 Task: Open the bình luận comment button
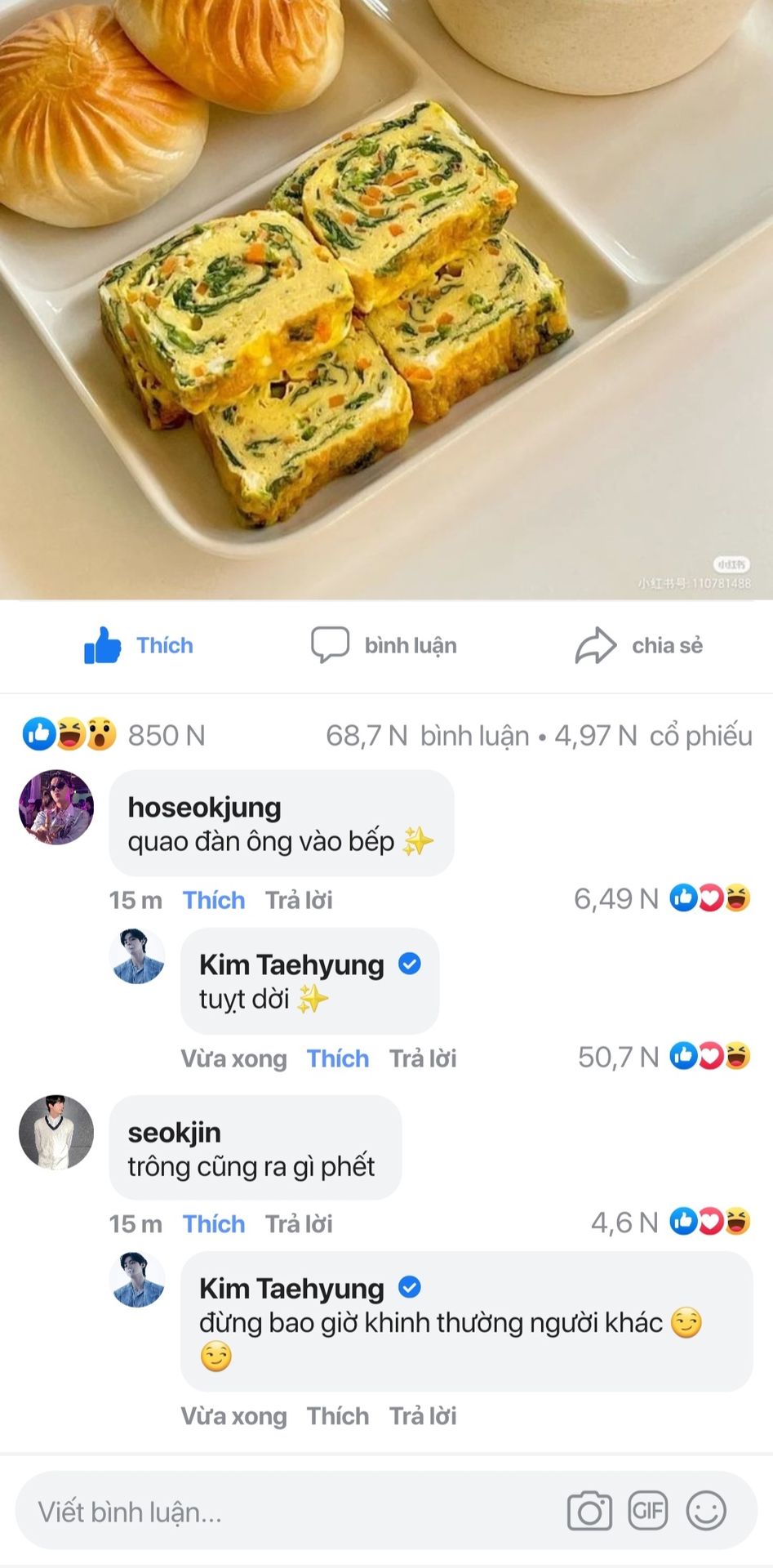click(384, 645)
